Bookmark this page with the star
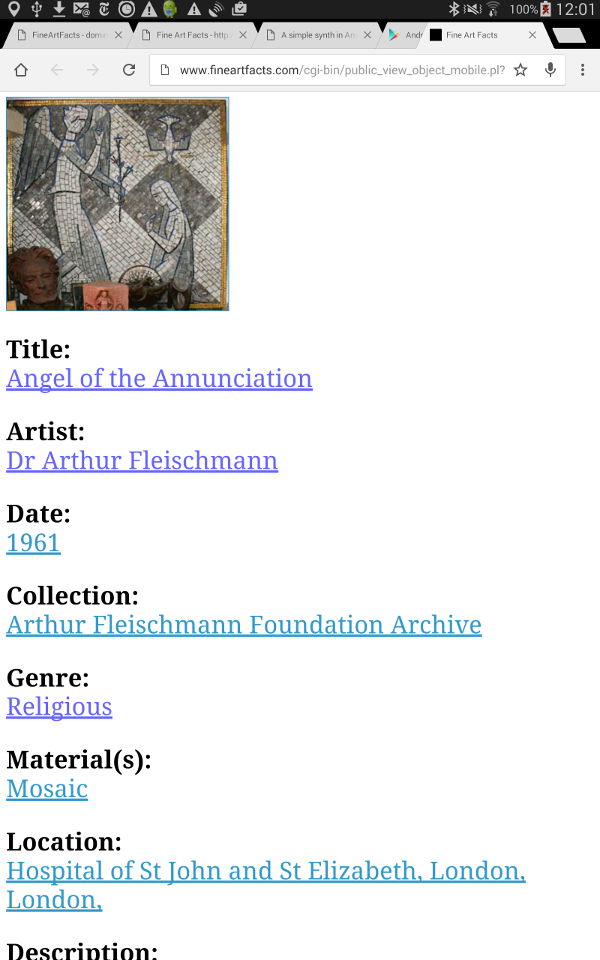 520,70
